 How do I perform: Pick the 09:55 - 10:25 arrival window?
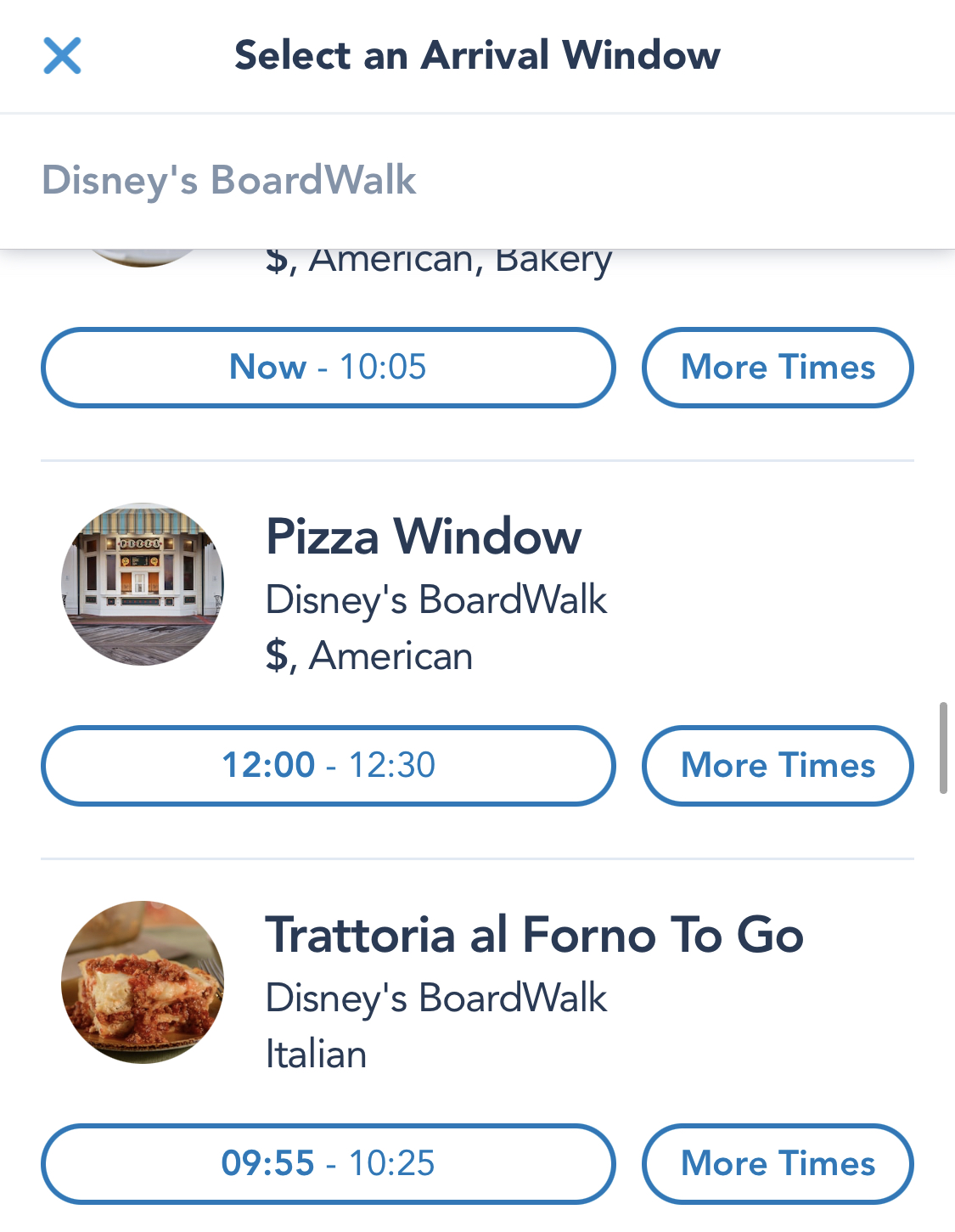tap(328, 1163)
